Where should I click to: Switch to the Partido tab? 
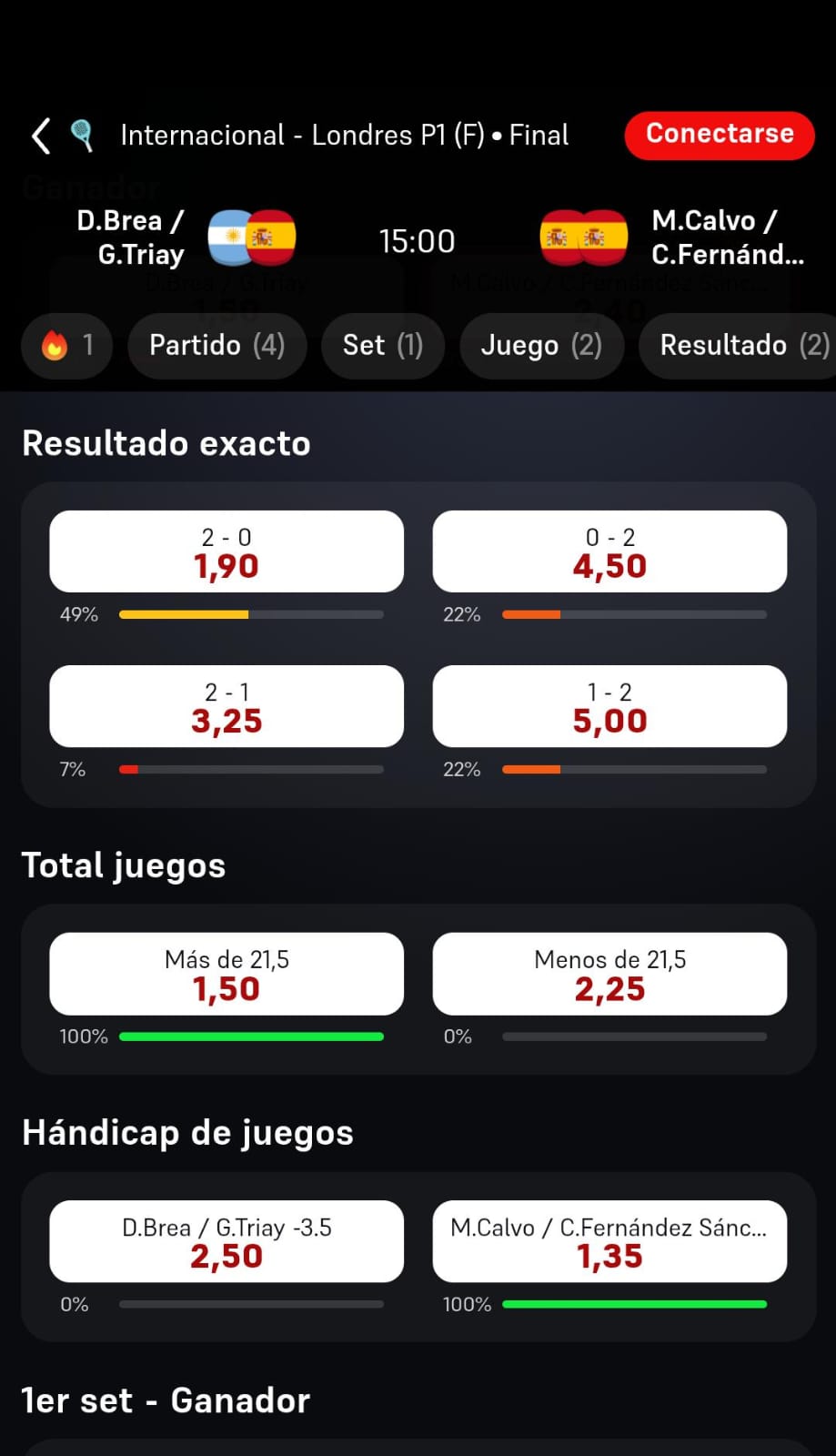tap(217, 345)
